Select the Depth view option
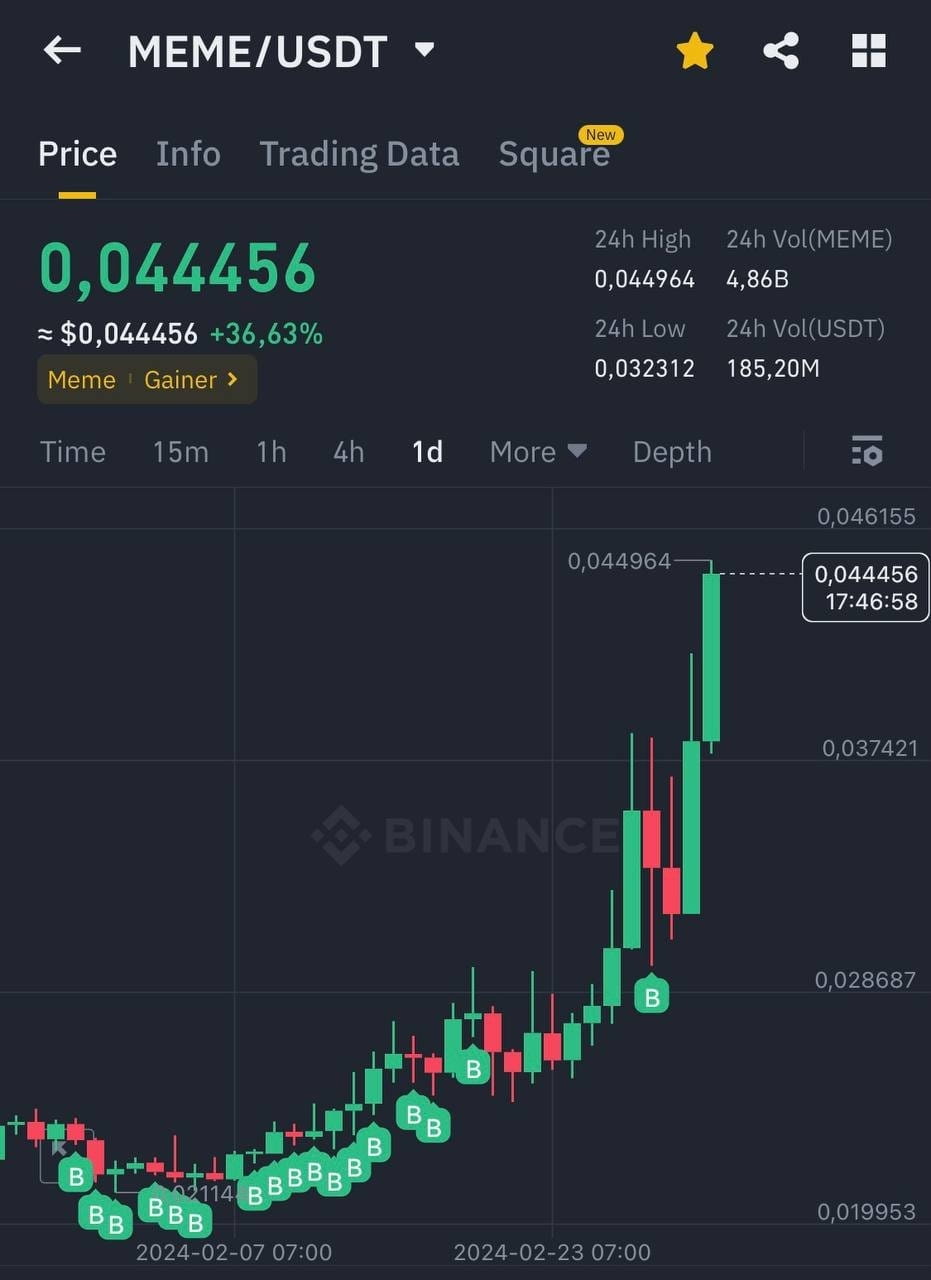Viewport: 931px width, 1280px height. 671,452
